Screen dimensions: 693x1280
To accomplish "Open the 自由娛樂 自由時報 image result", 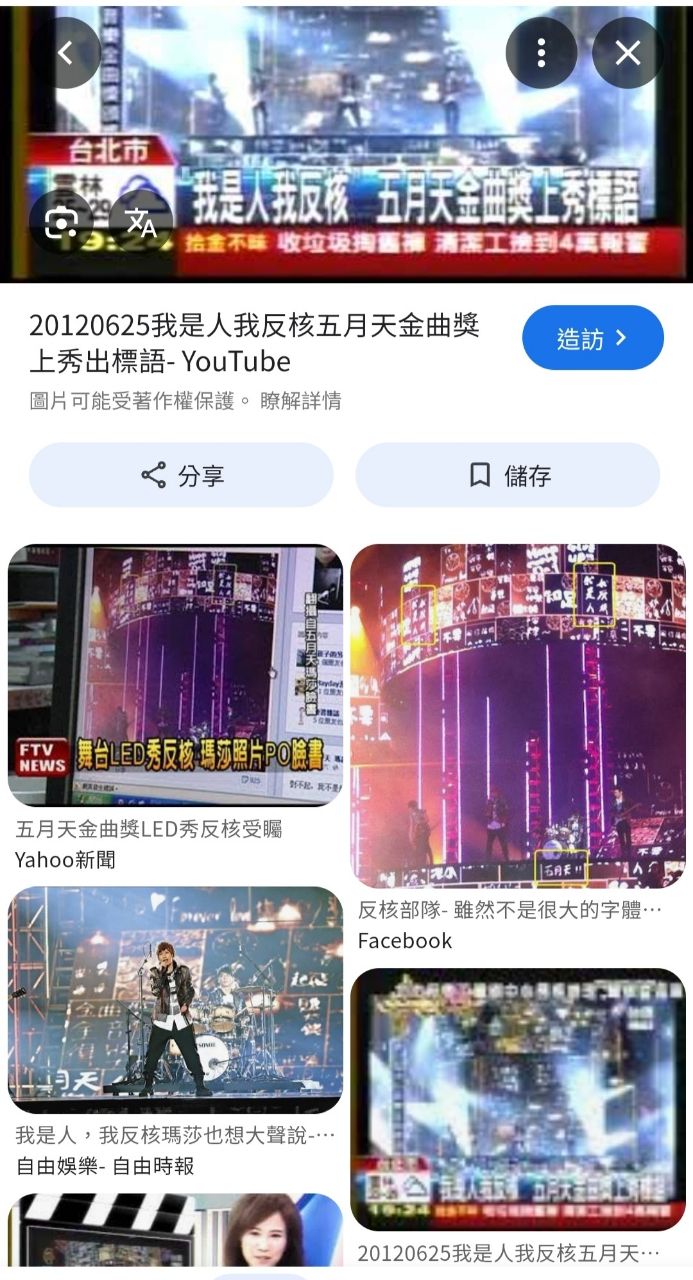I will tap(175, 1000).
